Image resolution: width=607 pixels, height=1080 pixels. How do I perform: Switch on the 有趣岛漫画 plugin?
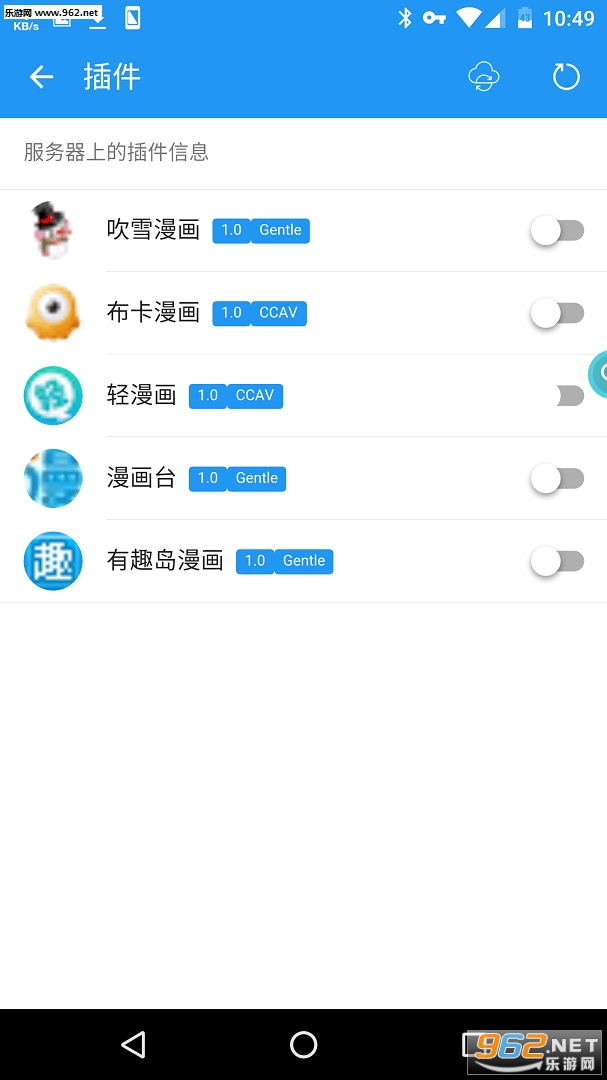(x=557, y=562)
